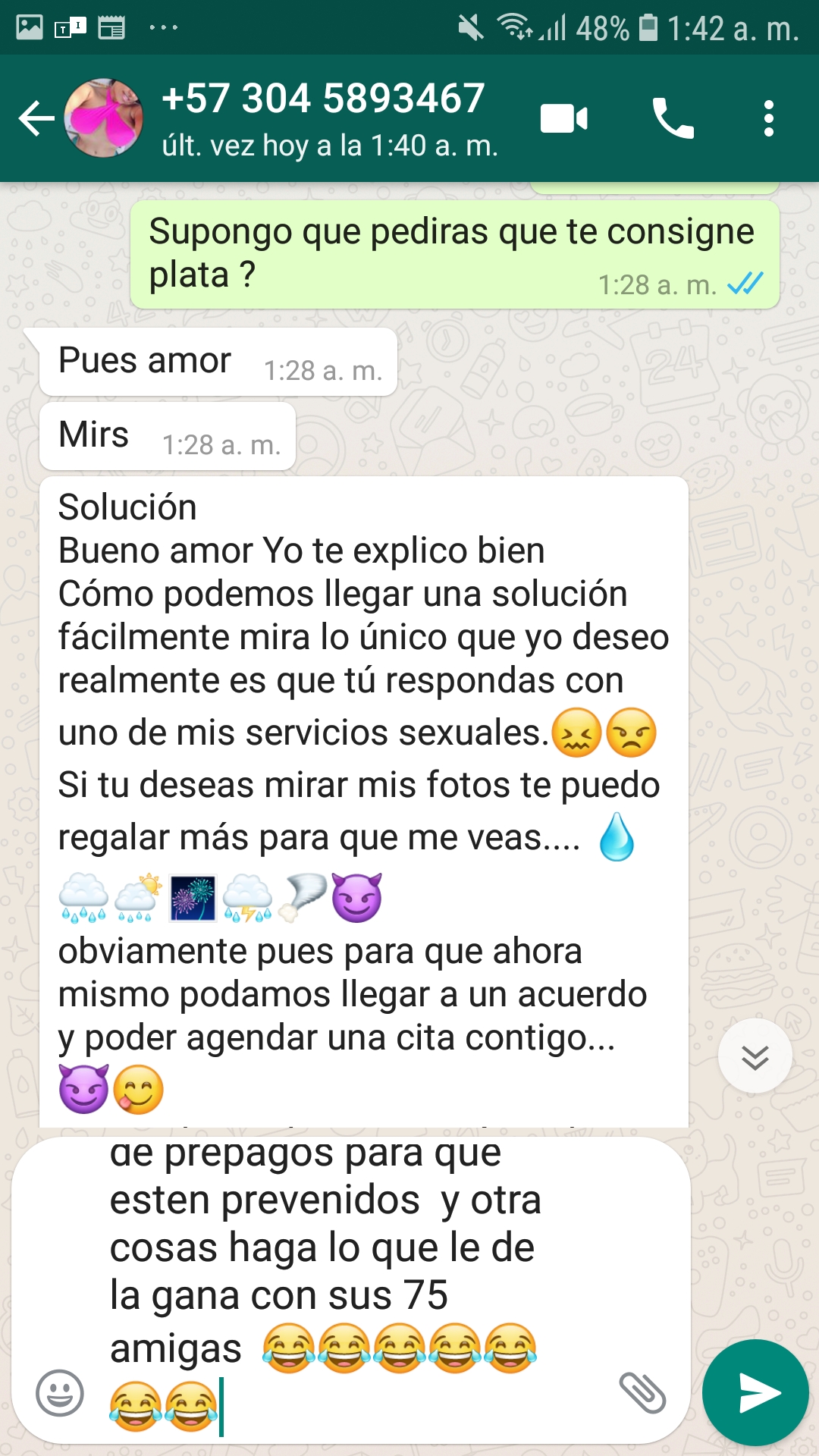Tap the message text field

(356, 1289)
